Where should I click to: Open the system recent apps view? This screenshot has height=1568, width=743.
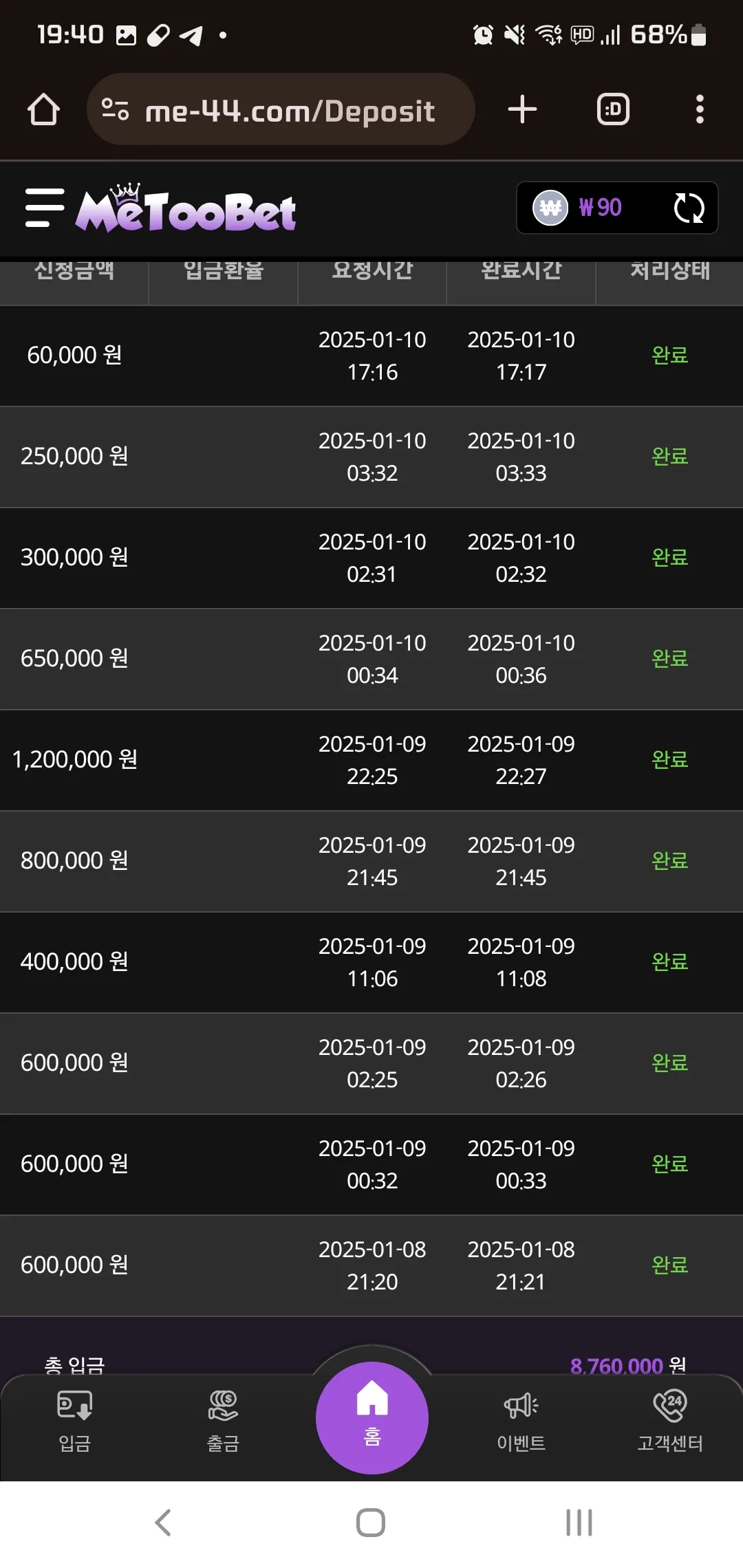[579, 1523]
